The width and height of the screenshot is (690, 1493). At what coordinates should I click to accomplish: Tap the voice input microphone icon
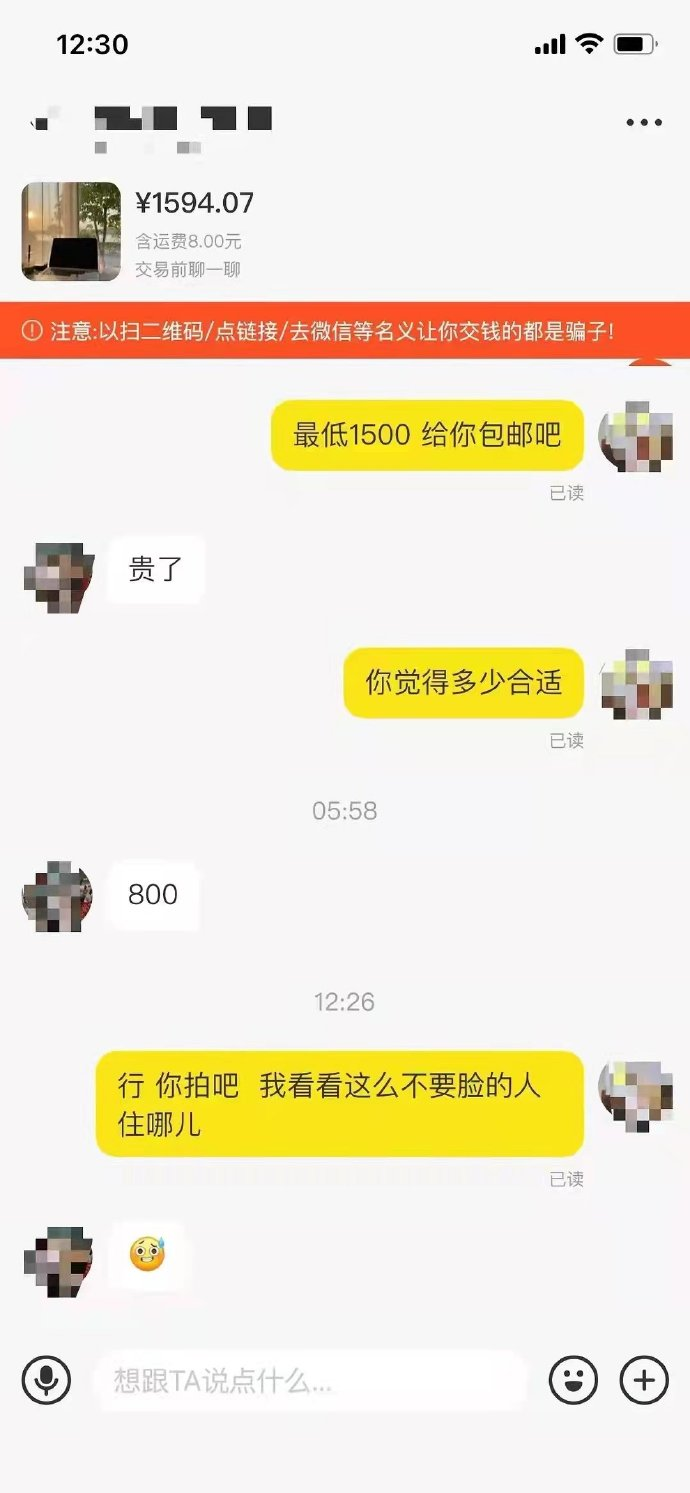(x=46, y=1380)
